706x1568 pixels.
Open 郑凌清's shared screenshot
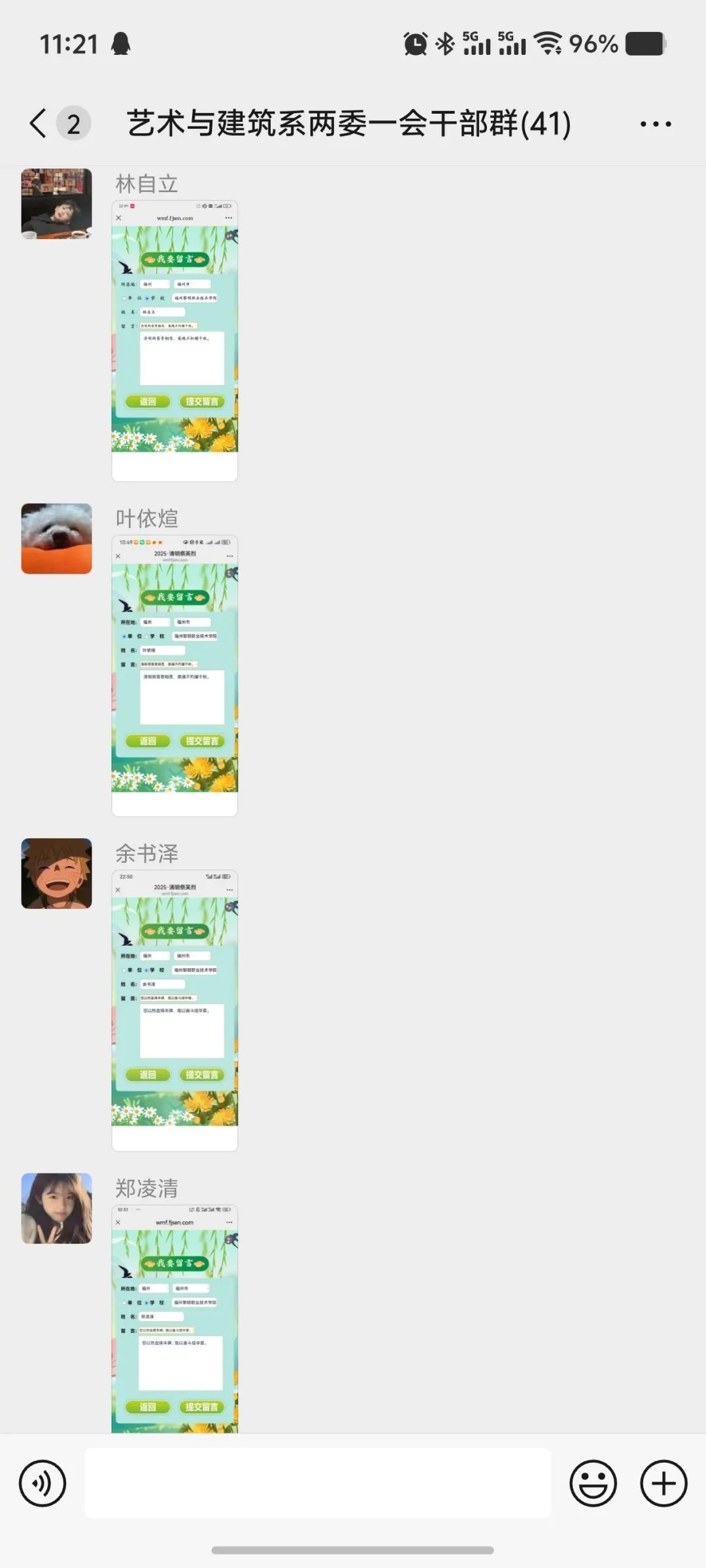click(x=175, y=1318)
